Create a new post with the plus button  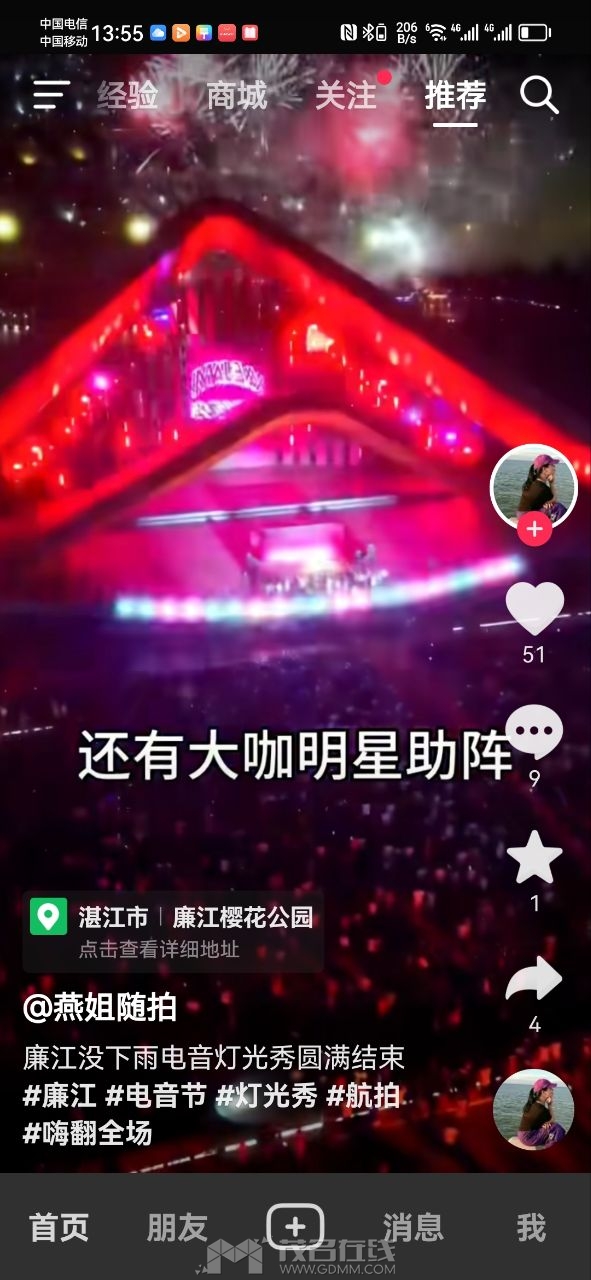pyautogui.click(x=295, y=1227)
